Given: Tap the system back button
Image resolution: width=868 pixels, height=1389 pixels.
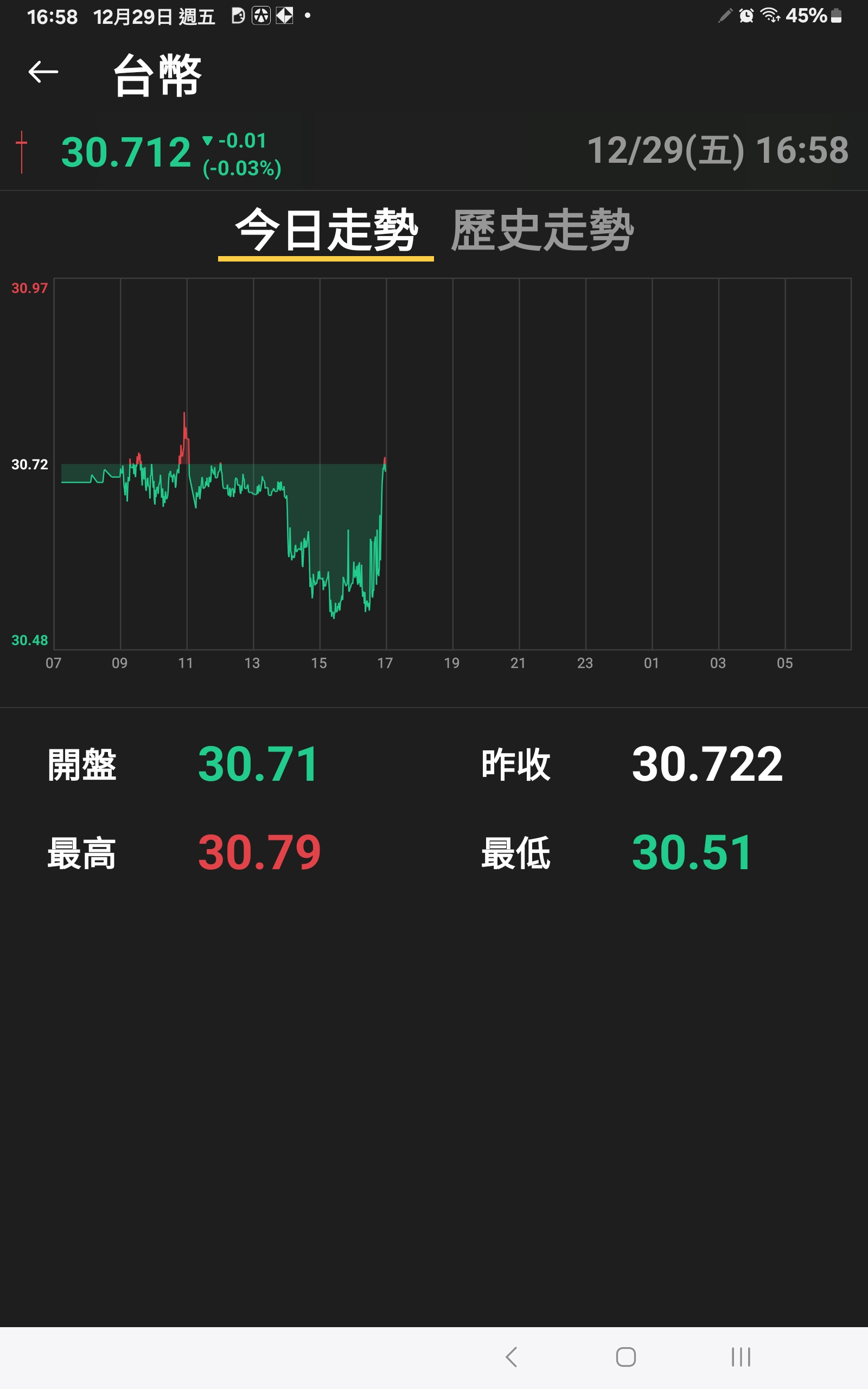Looking at the screenshot, I should (512, 1357).
